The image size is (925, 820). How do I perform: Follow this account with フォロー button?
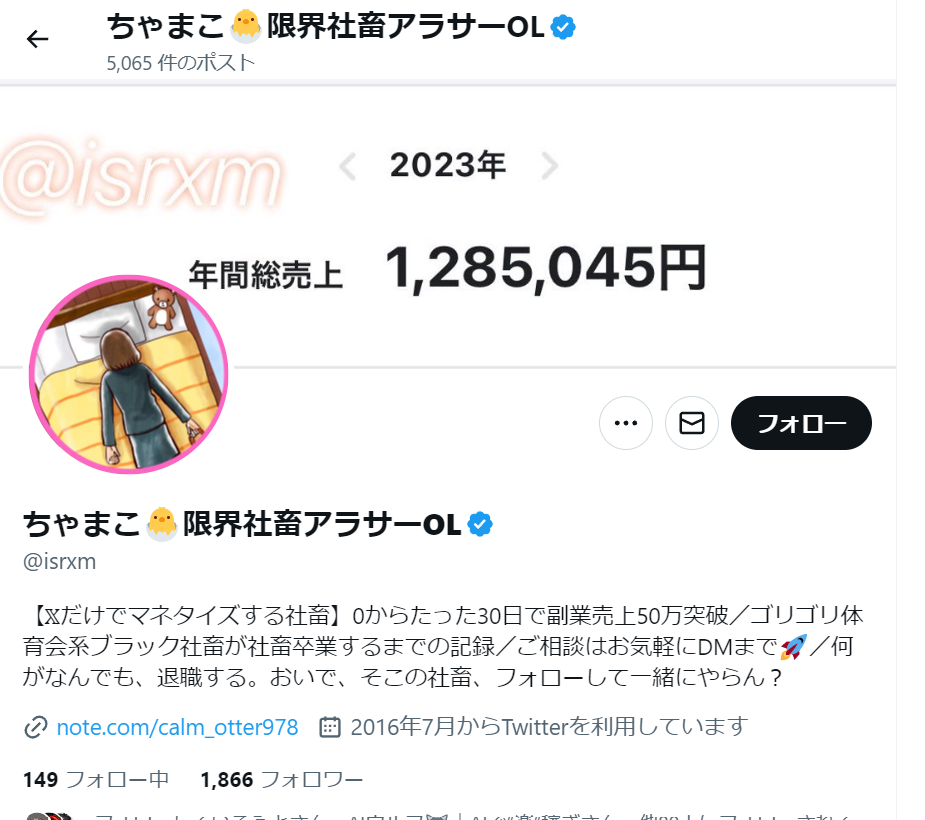(x=801, y=423)
